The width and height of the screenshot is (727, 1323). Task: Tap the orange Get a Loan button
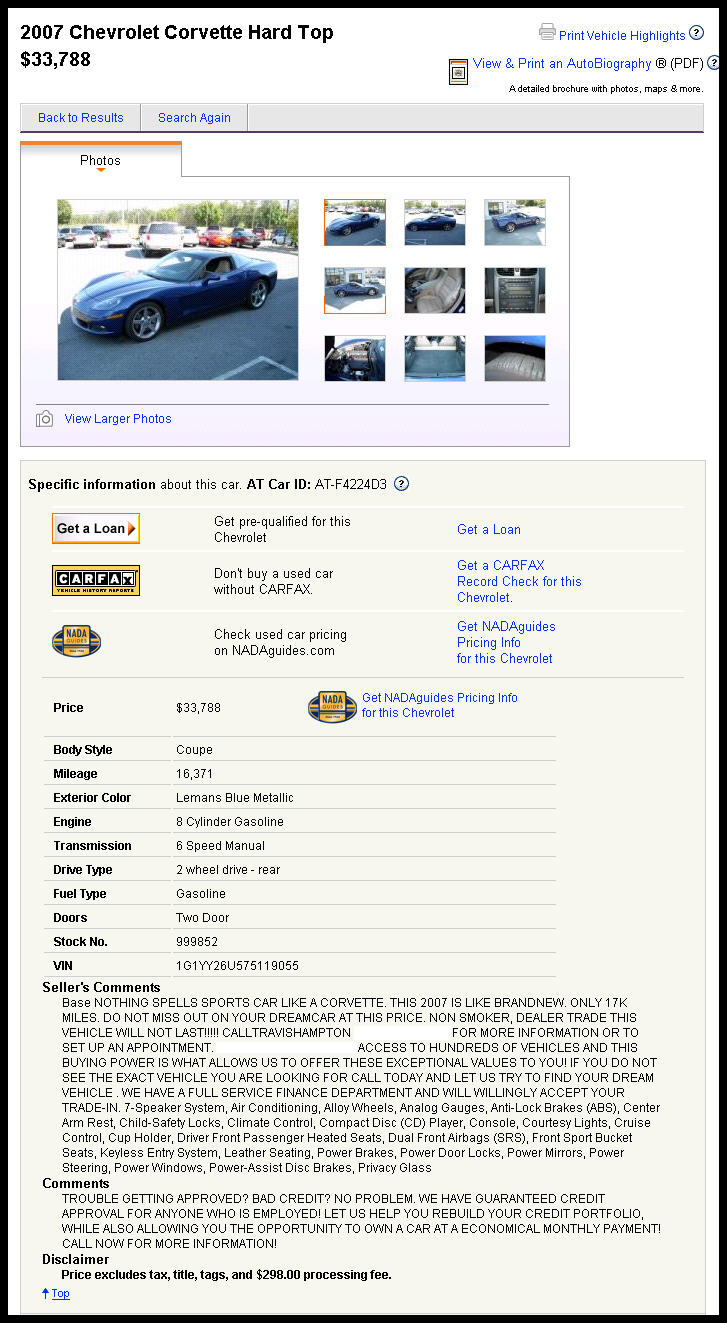pos(96,529)
